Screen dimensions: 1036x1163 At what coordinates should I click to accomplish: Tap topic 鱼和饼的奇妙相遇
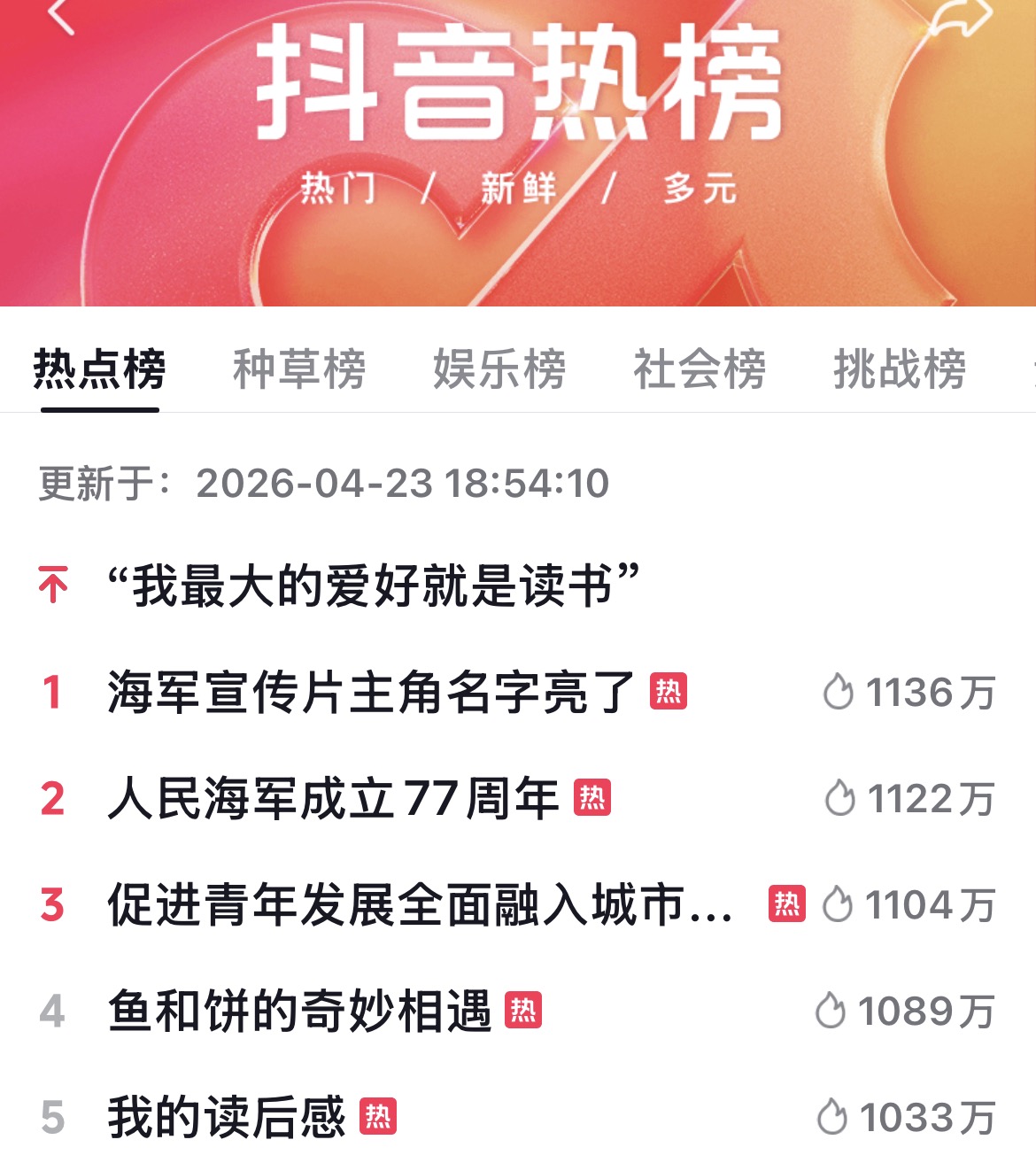[299, 1011]
